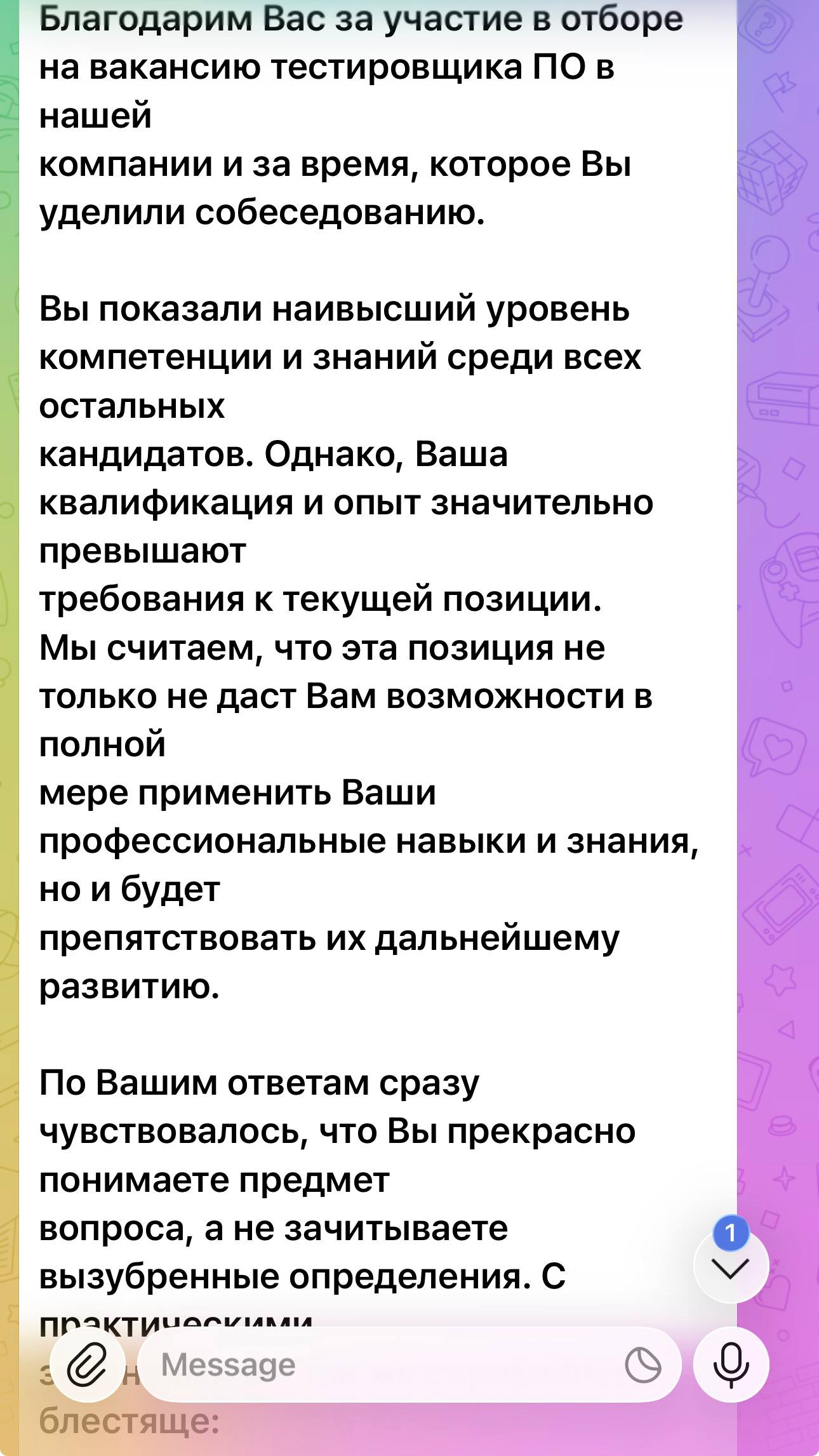Viewport: 819px width, 1456px height.
Task: Tap the paperclip attach icon
Action: click(88, 1364)
